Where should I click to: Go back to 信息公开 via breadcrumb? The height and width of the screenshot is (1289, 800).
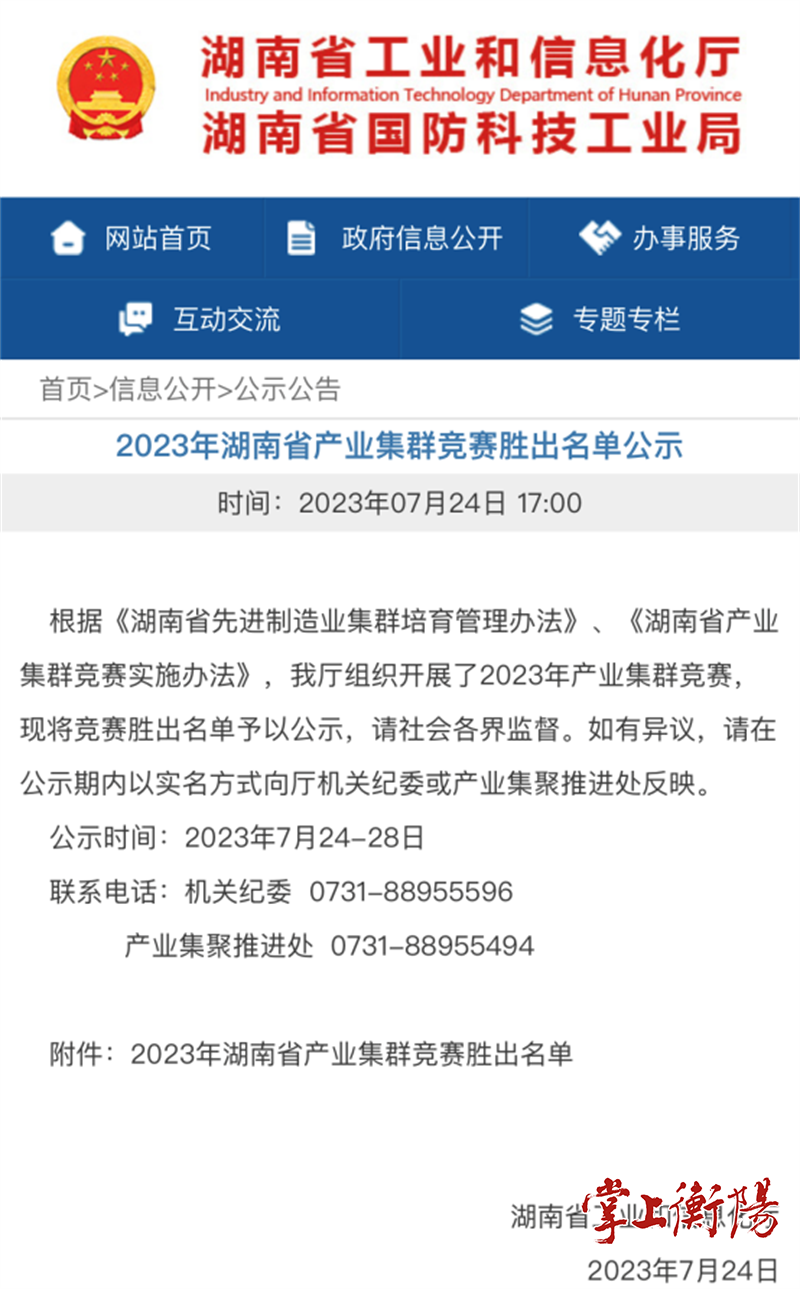162,389
